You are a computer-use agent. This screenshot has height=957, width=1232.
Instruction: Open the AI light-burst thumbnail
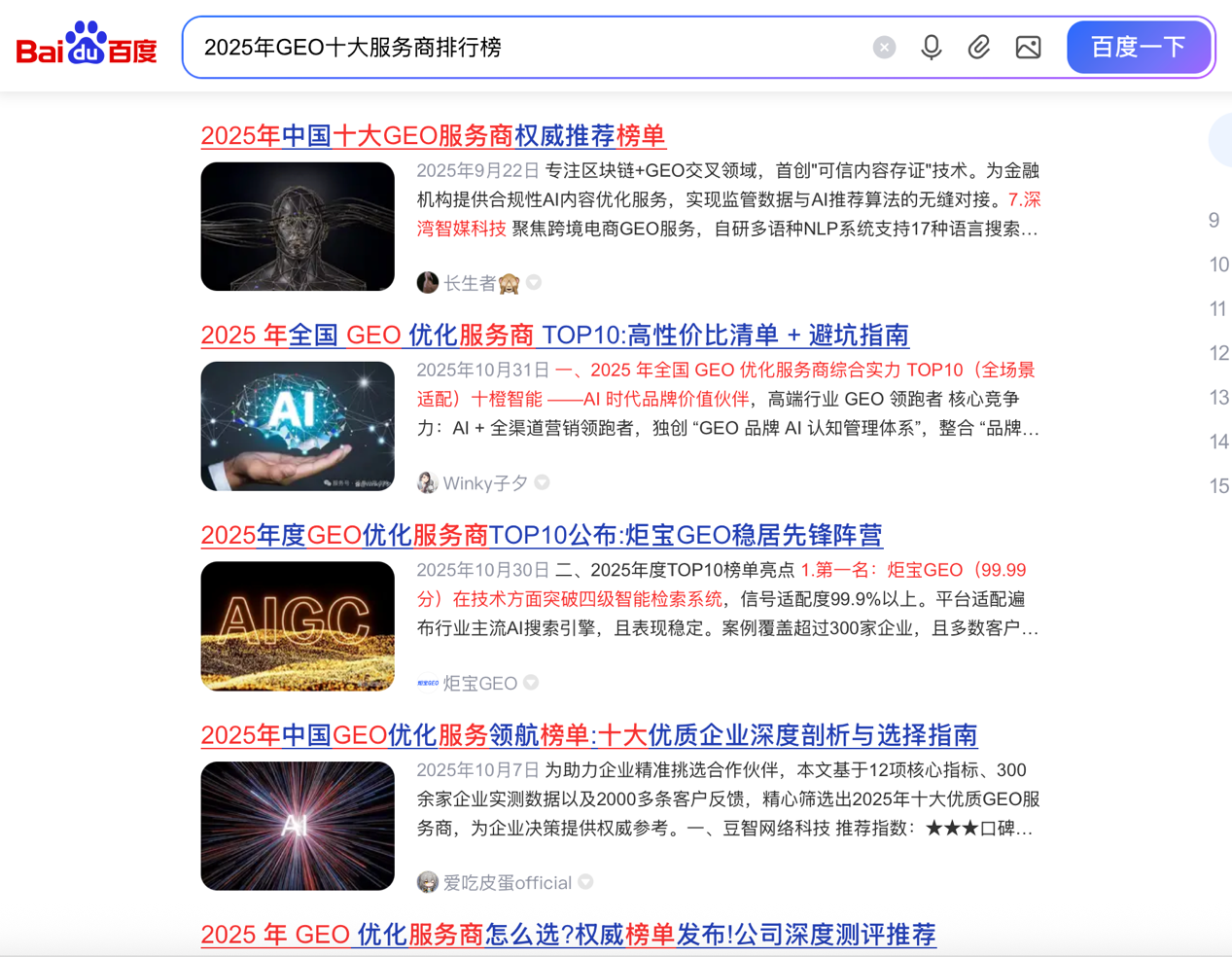[298, 826]
